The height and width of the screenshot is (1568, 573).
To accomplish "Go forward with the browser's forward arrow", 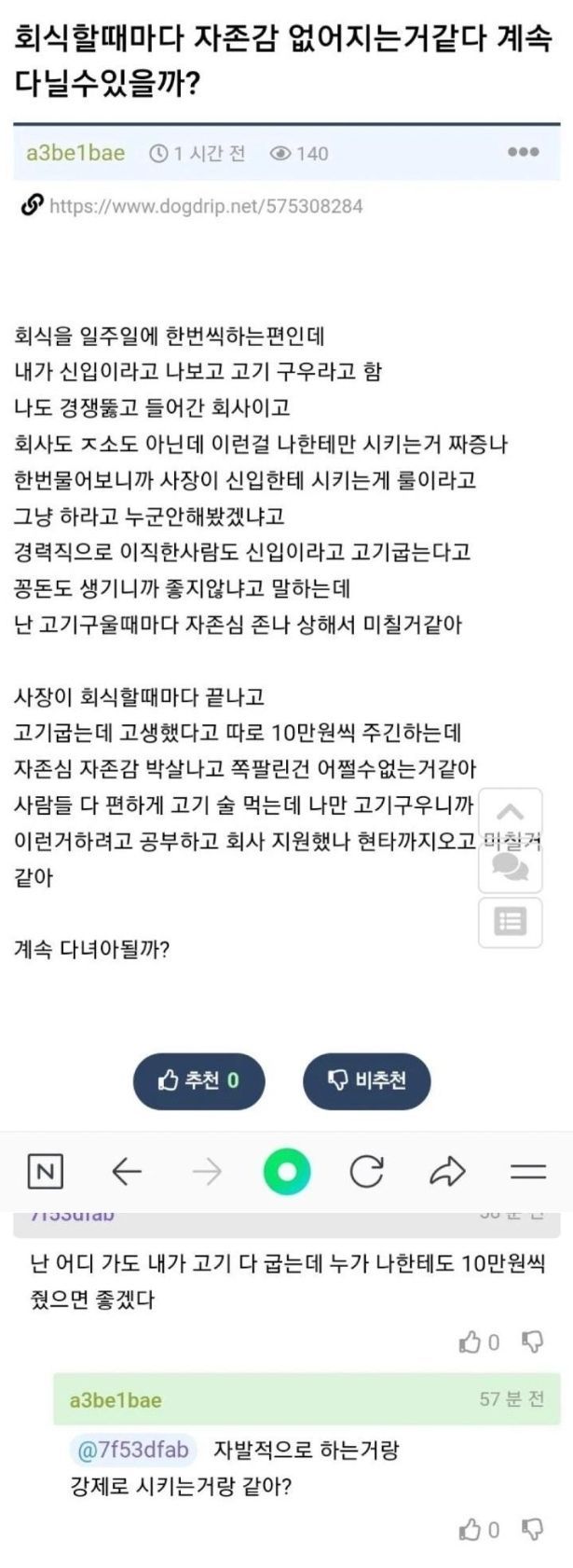I will (207, 1171).
